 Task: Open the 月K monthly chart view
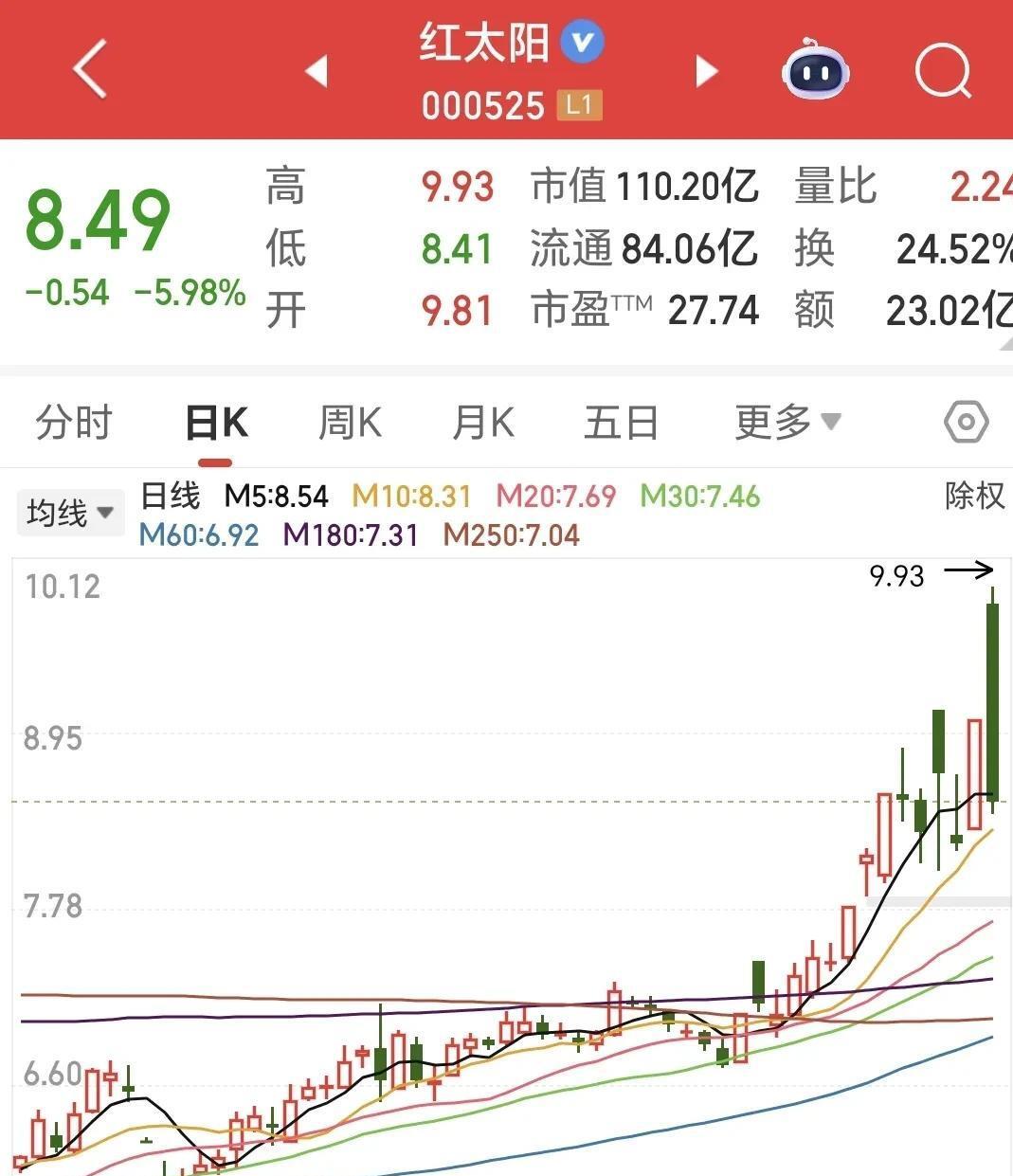click(482, 421)
